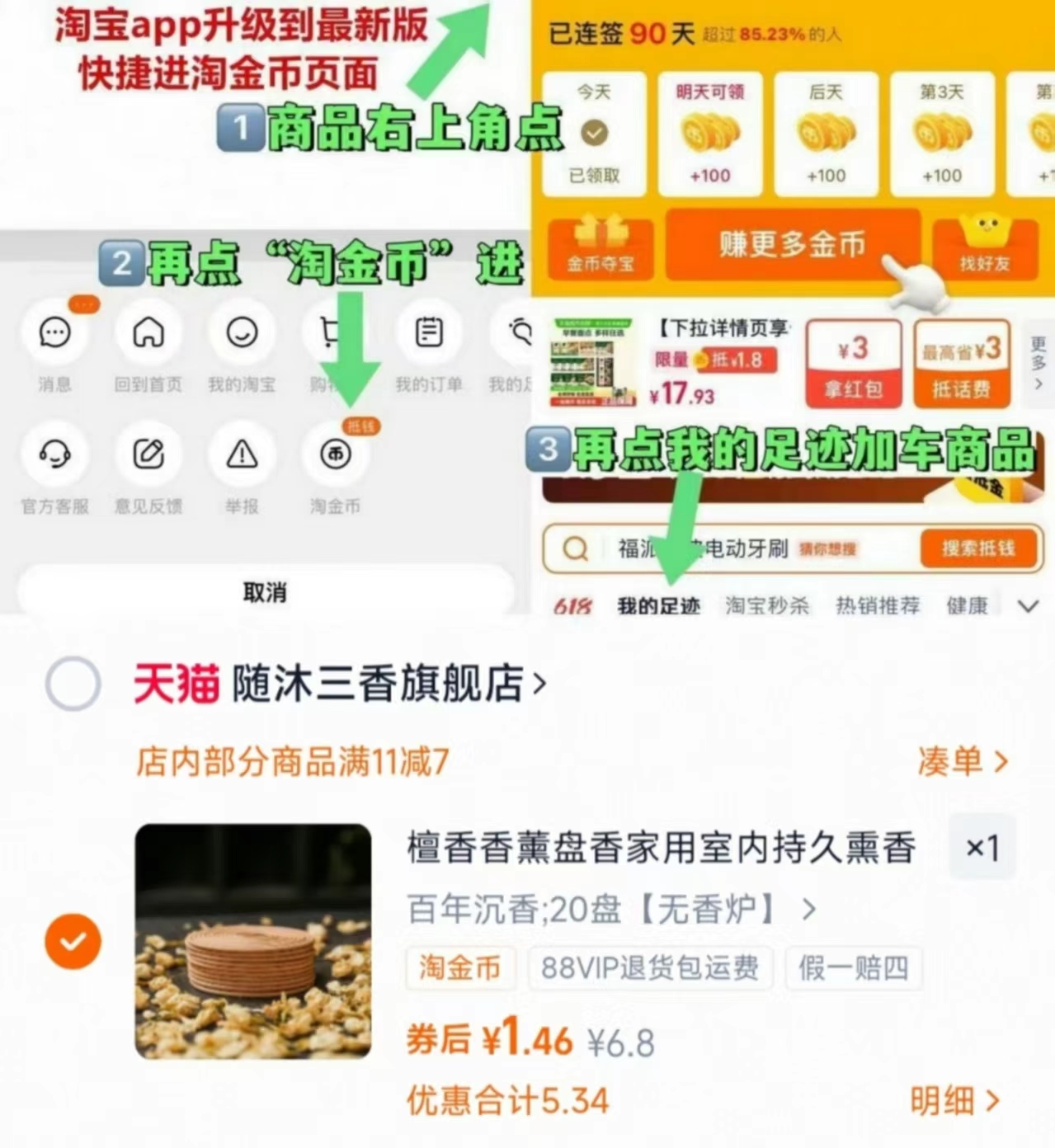Image resolution: width=1055 pixels, height=1148 pixels.
Task: Switch to the 淘宝秒杀 tab
Action: (x=766, y=605)
